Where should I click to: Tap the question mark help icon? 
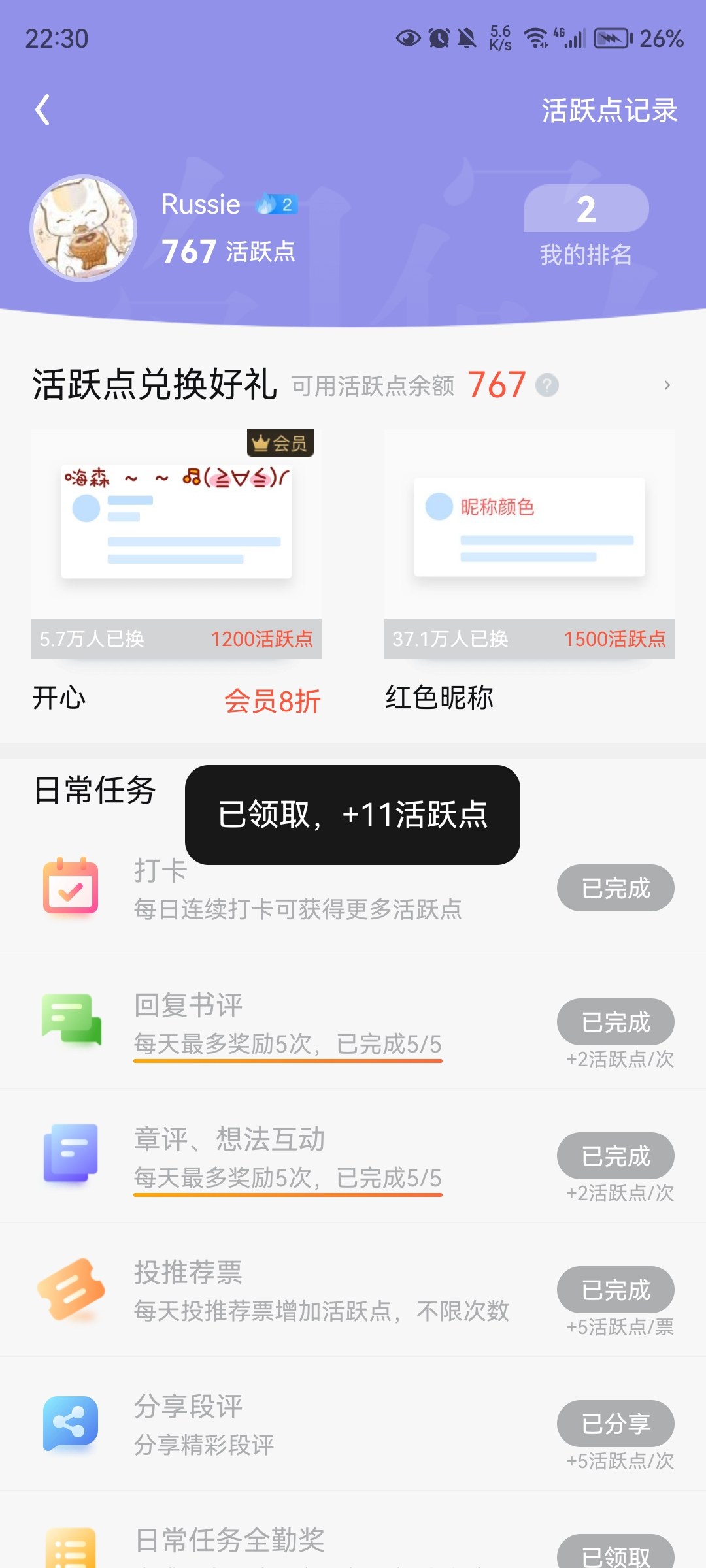[547, 385]
